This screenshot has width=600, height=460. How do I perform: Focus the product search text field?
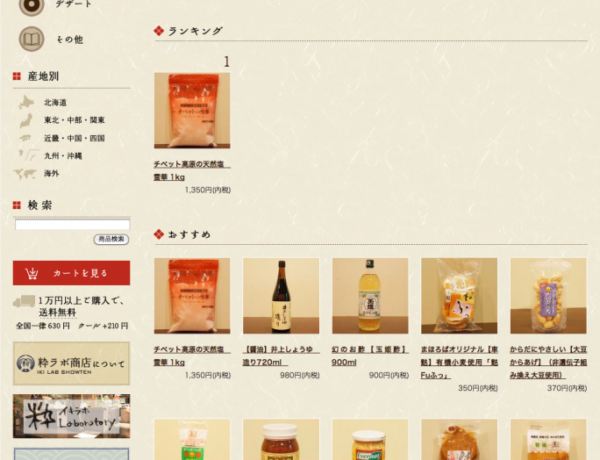pyautogui.click(x=71, y=225)
